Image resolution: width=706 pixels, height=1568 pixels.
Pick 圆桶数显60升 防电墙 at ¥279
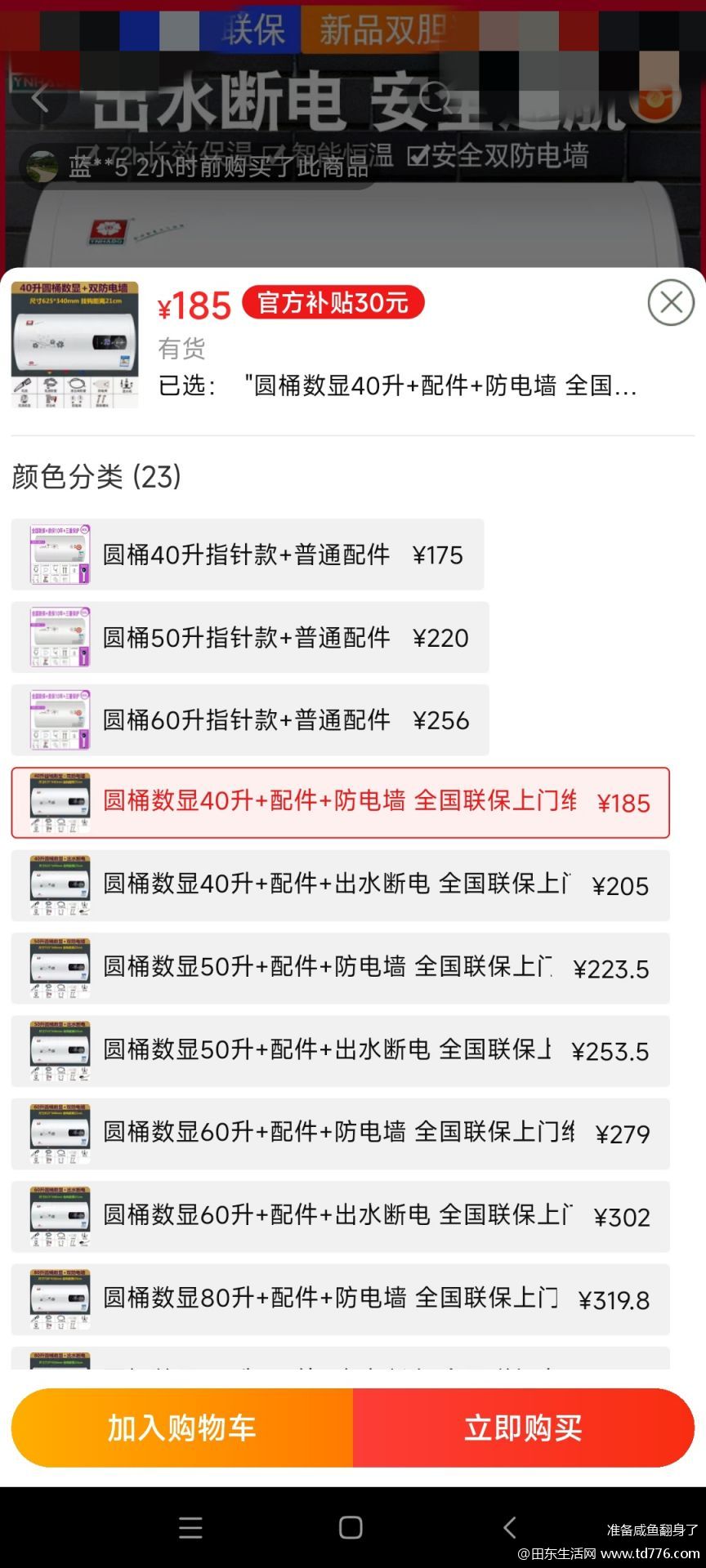tap(341, 1134)
